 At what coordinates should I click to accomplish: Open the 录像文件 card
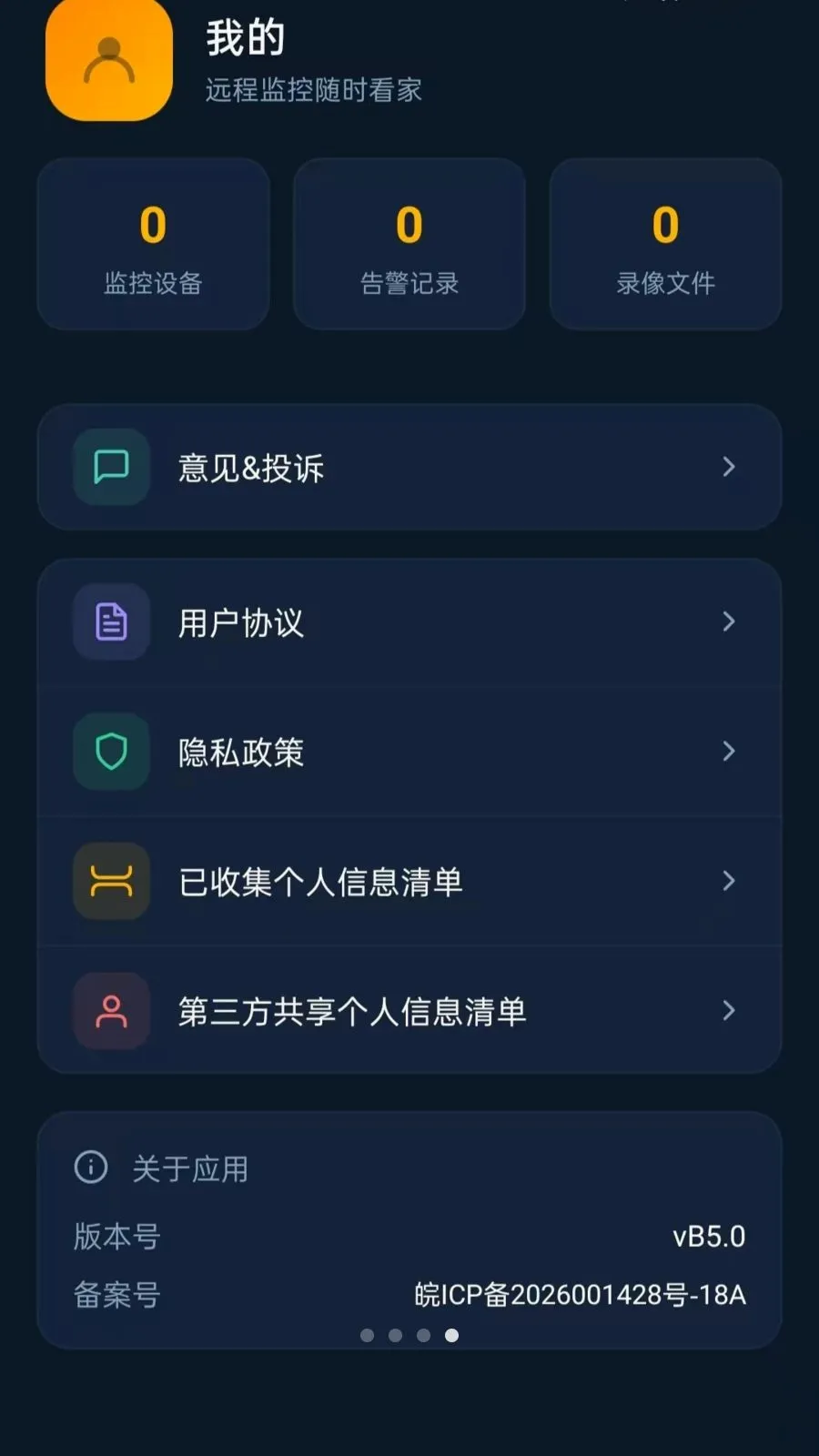click(665, 244)
